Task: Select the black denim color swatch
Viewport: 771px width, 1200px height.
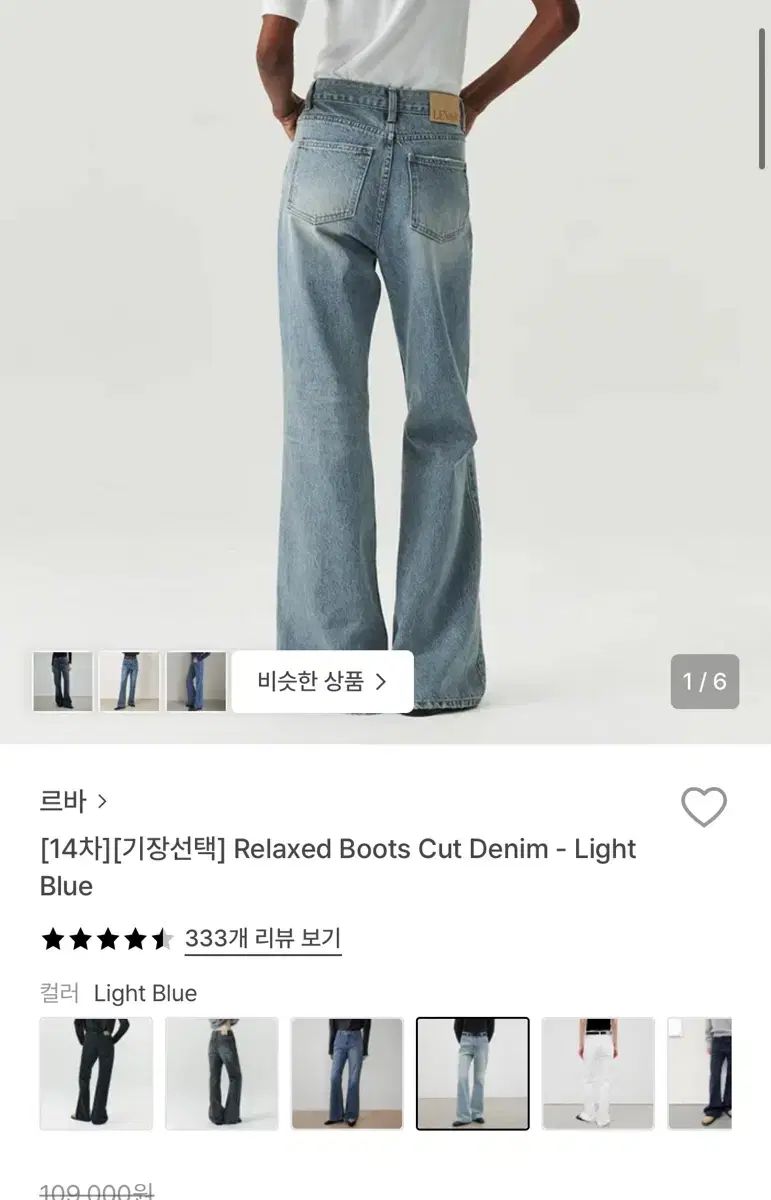Action: click(96, 1074)
